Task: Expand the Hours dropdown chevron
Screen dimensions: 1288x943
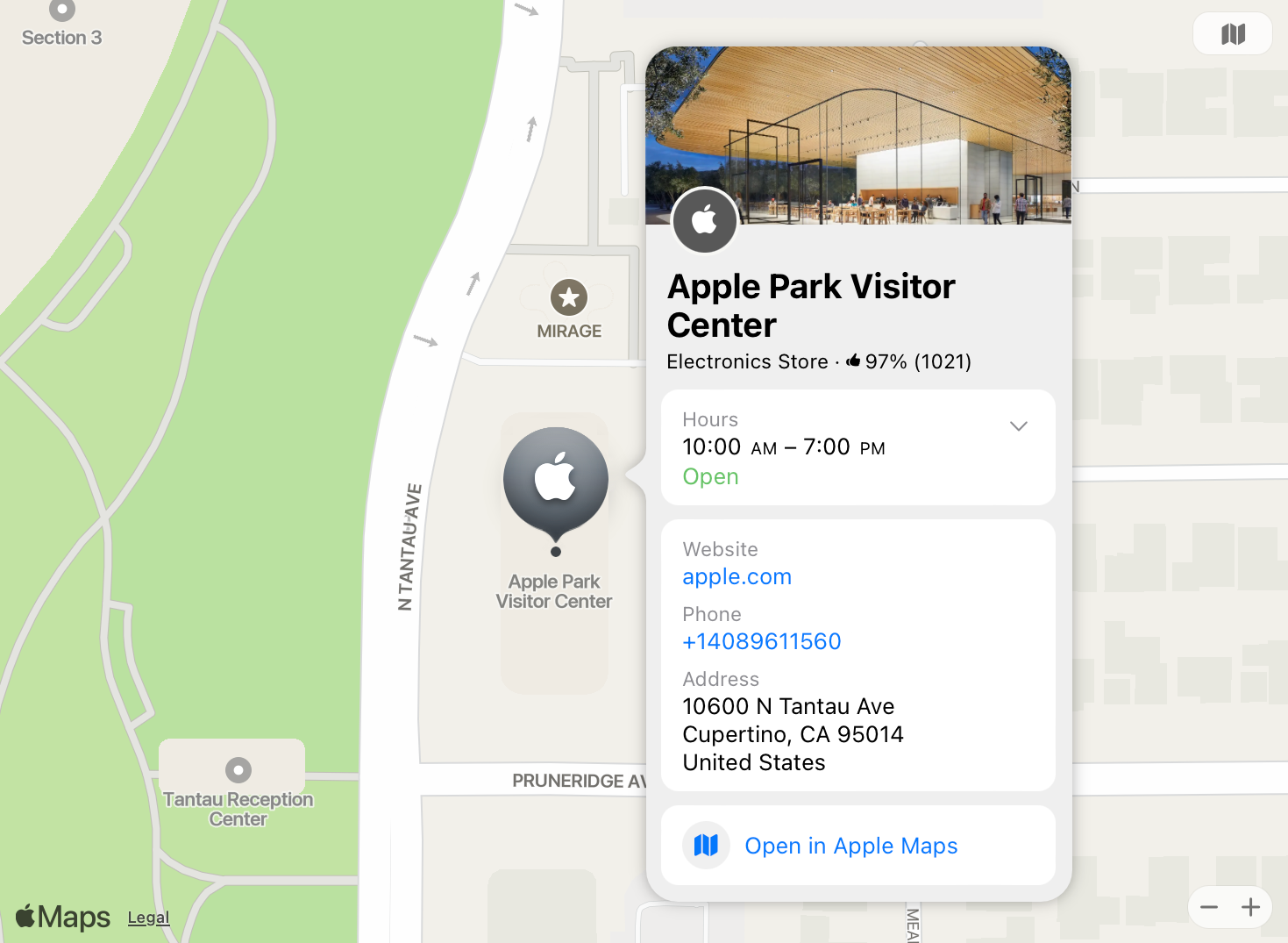Action: tap(1018, 426)
